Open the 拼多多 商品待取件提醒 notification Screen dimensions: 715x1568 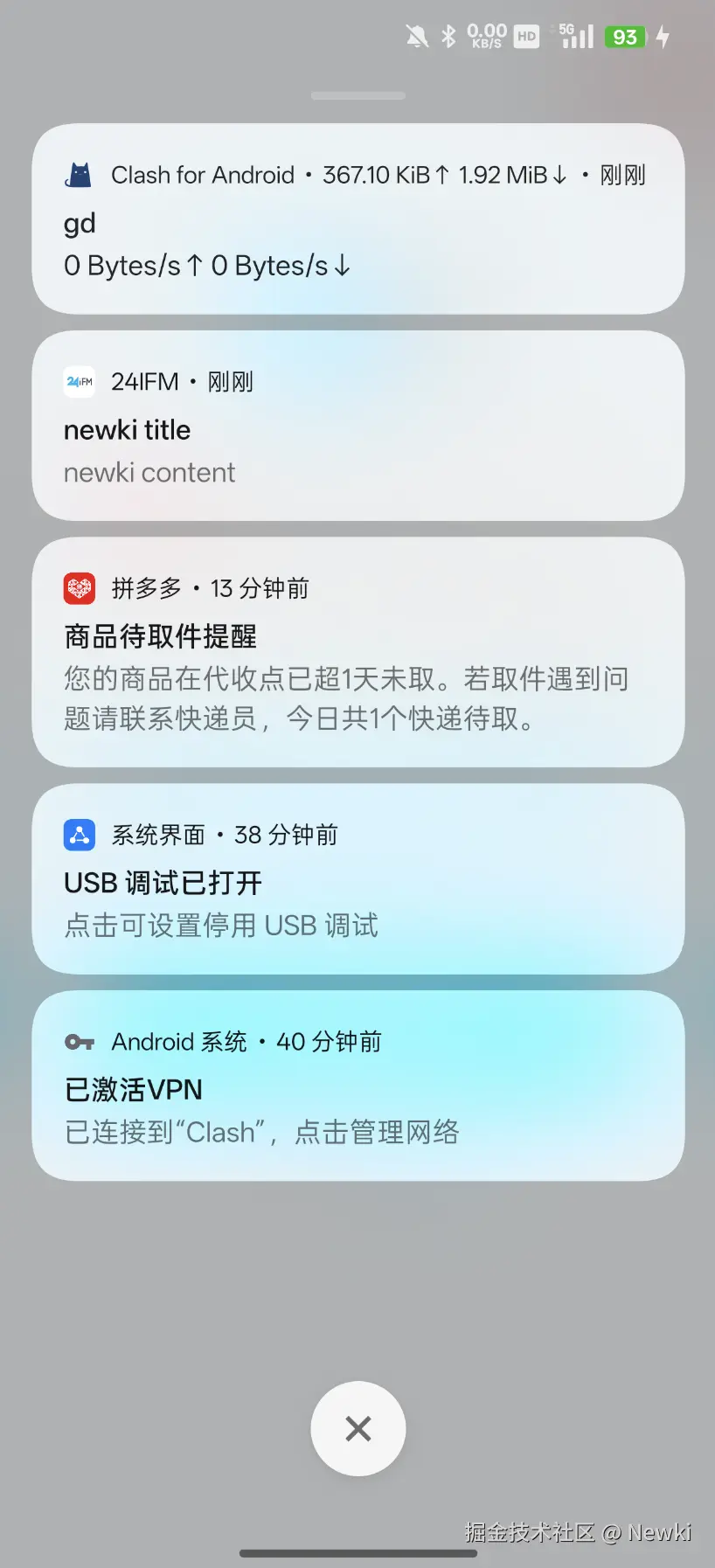pos(357,653)
